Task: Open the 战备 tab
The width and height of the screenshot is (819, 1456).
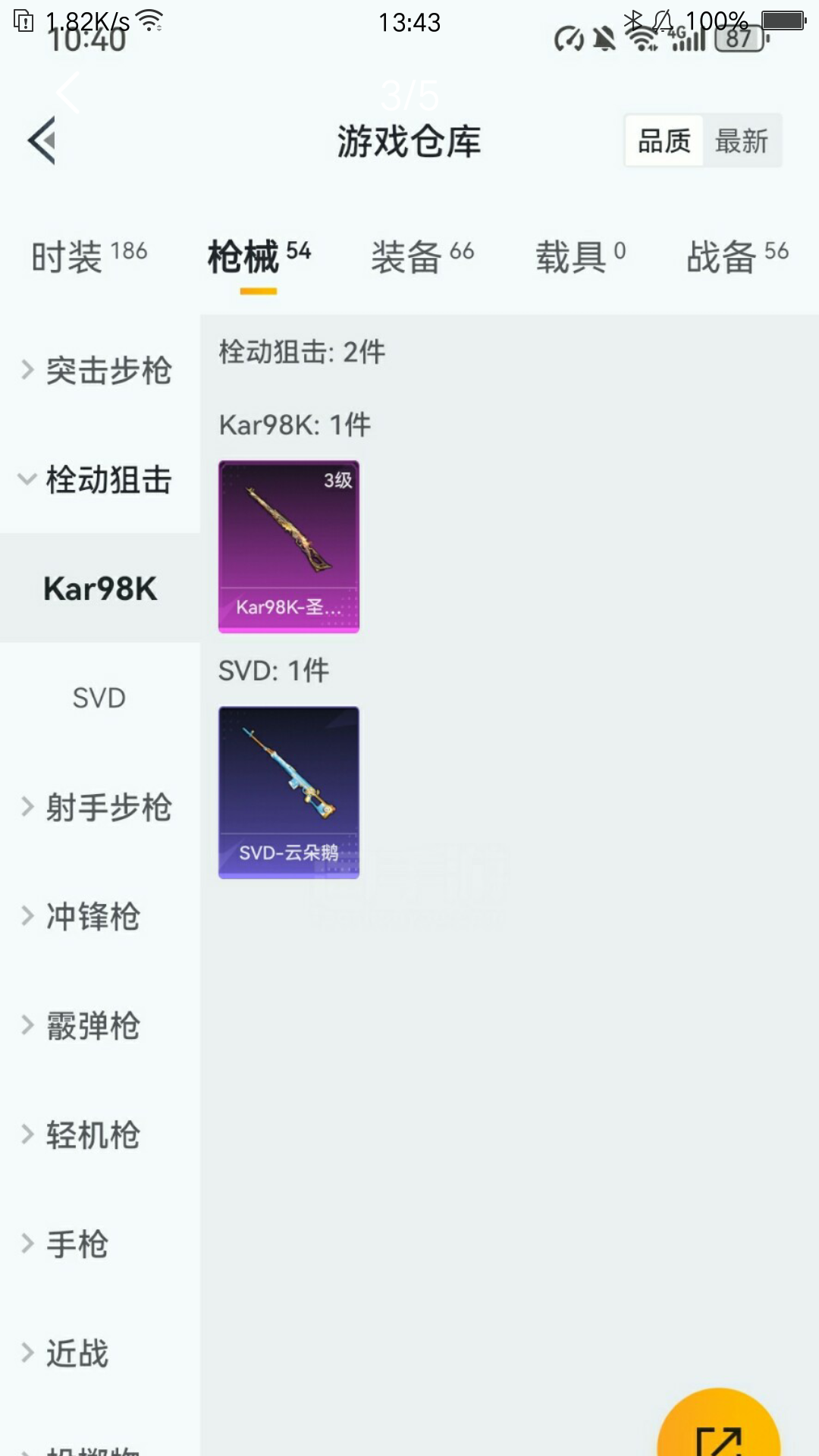Action: coord(737,256)
